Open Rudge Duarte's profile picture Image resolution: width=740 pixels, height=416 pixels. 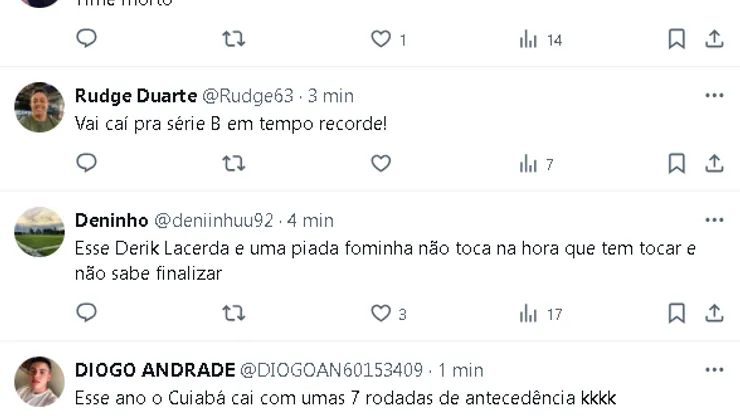(39, 107)
